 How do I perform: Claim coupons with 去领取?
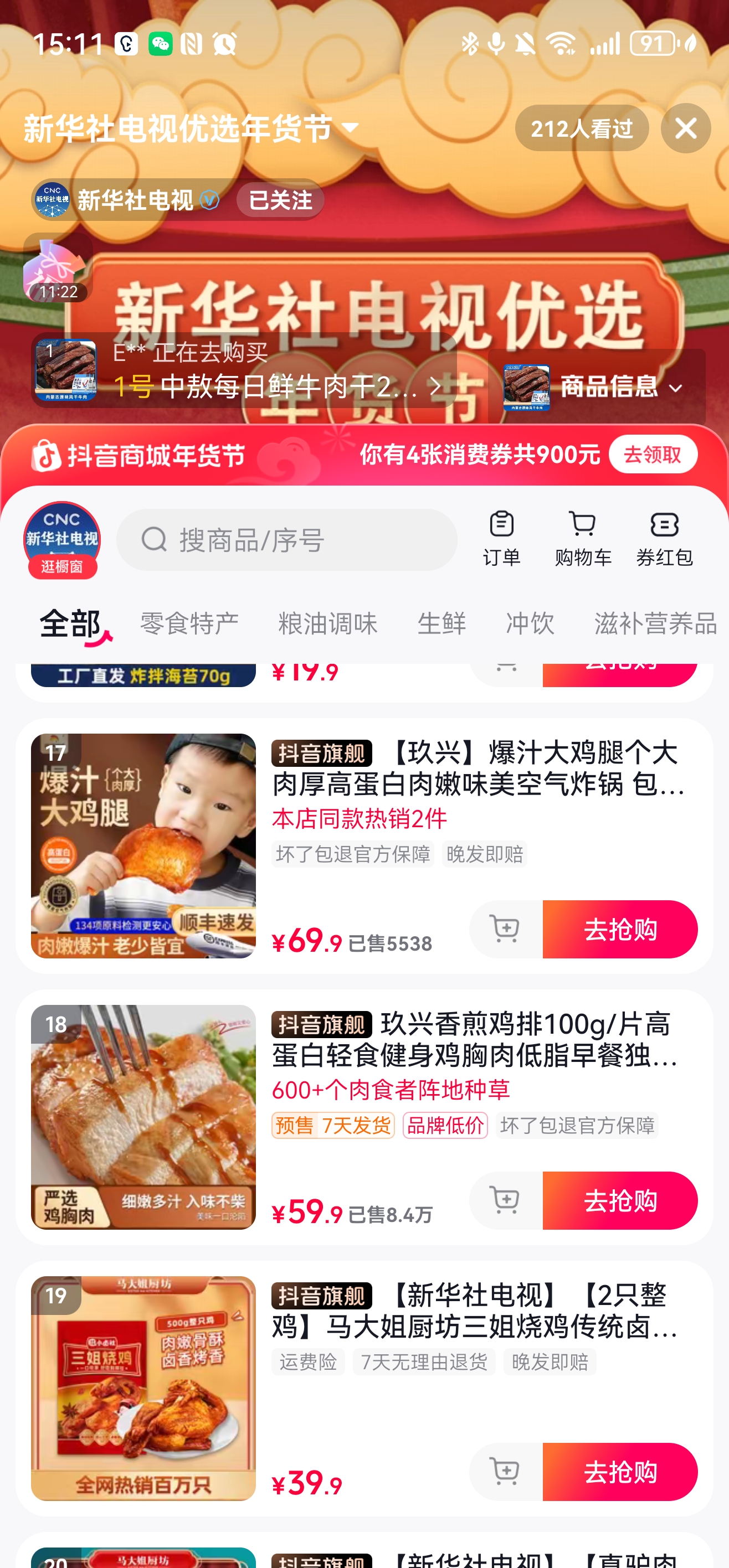coord(652,455)
